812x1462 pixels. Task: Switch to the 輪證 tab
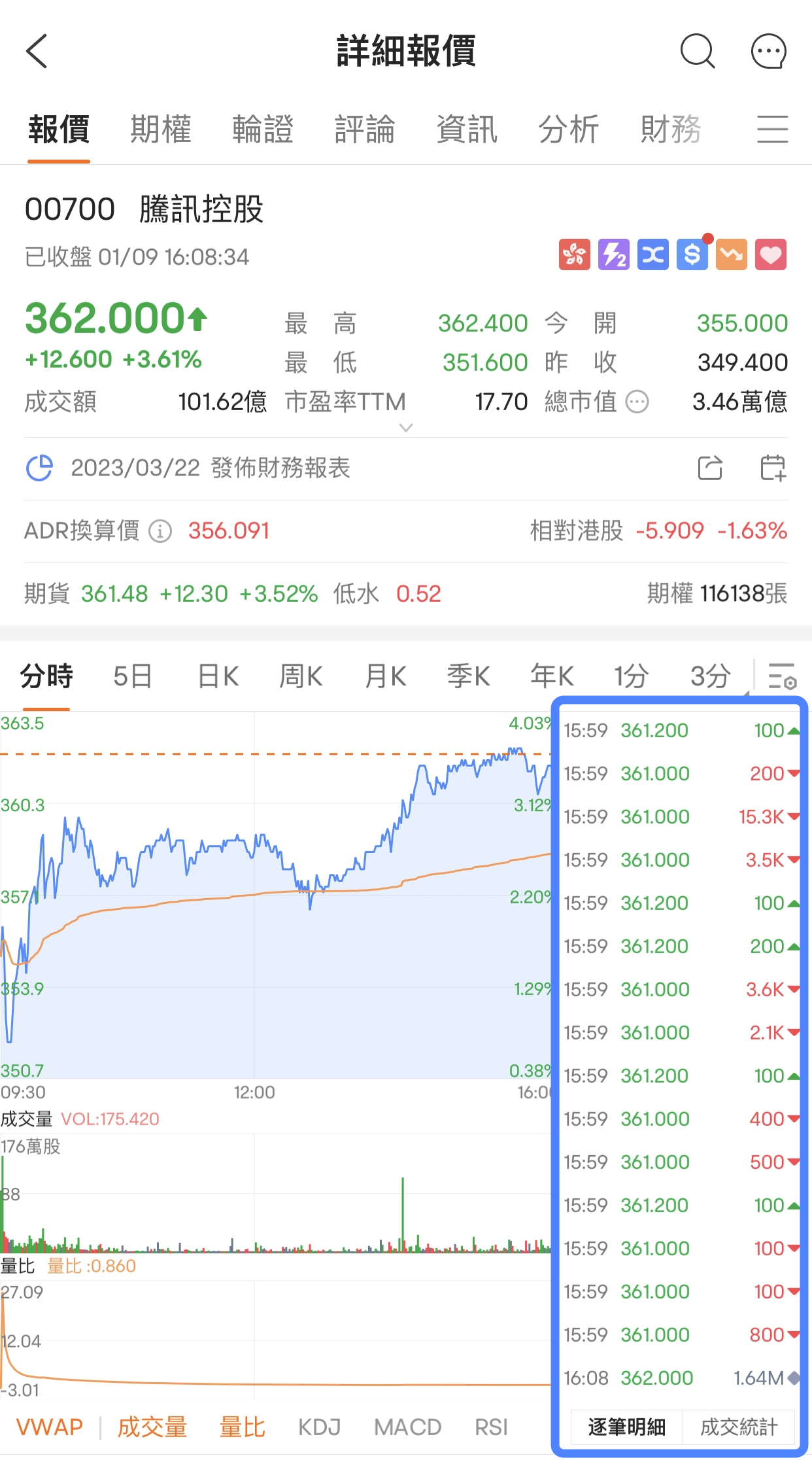click(x=263, y=129)
